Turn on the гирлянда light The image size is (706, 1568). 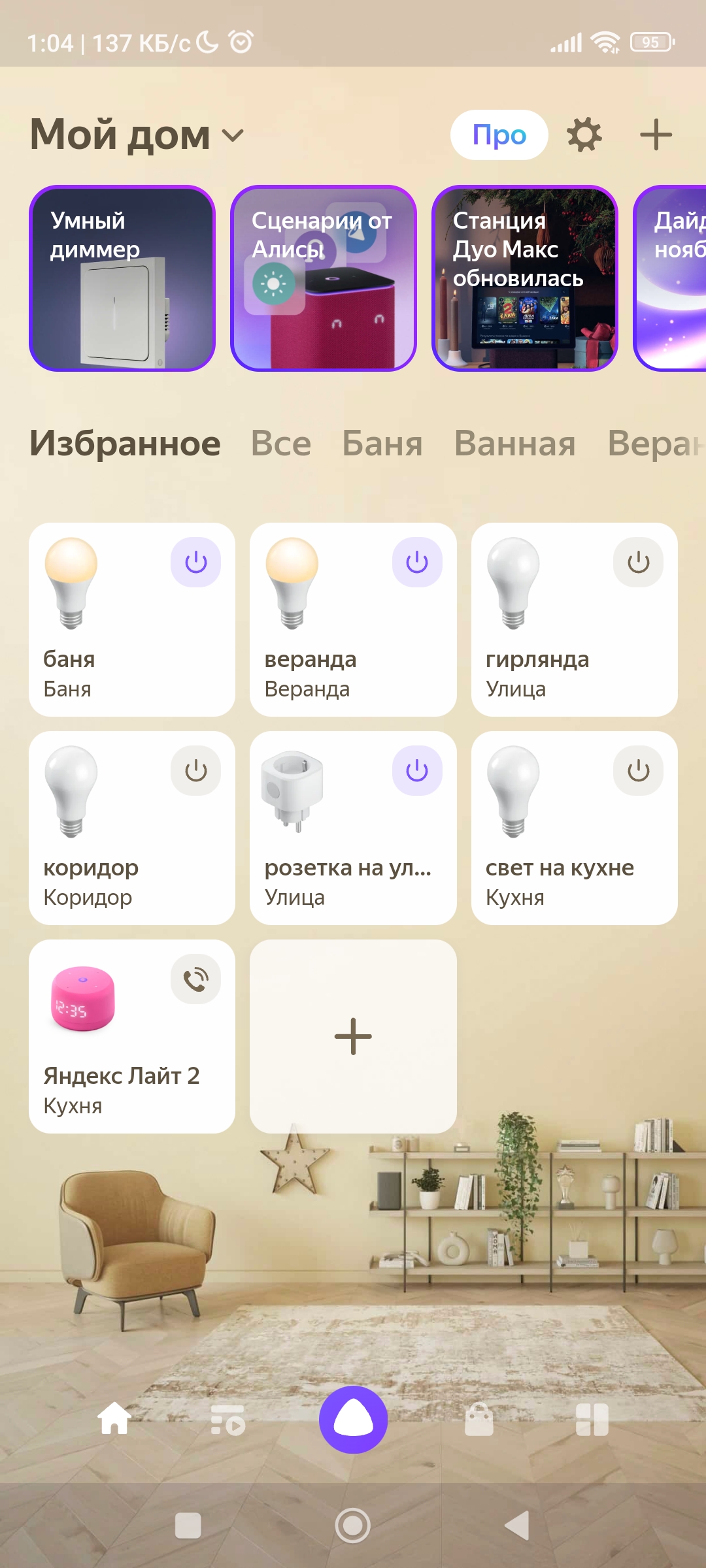click(639, 561)
